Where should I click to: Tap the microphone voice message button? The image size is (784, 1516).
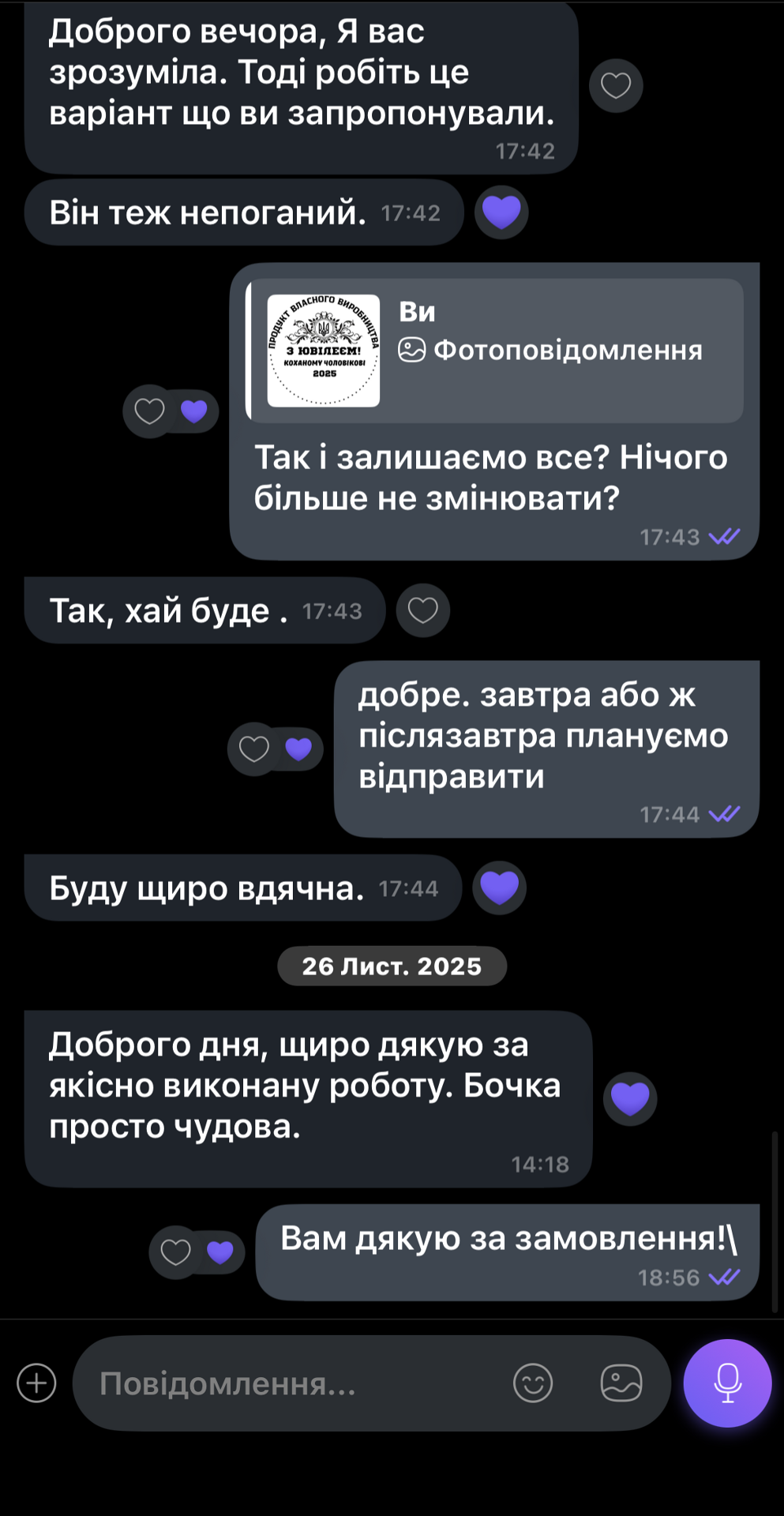[727, 1383]
